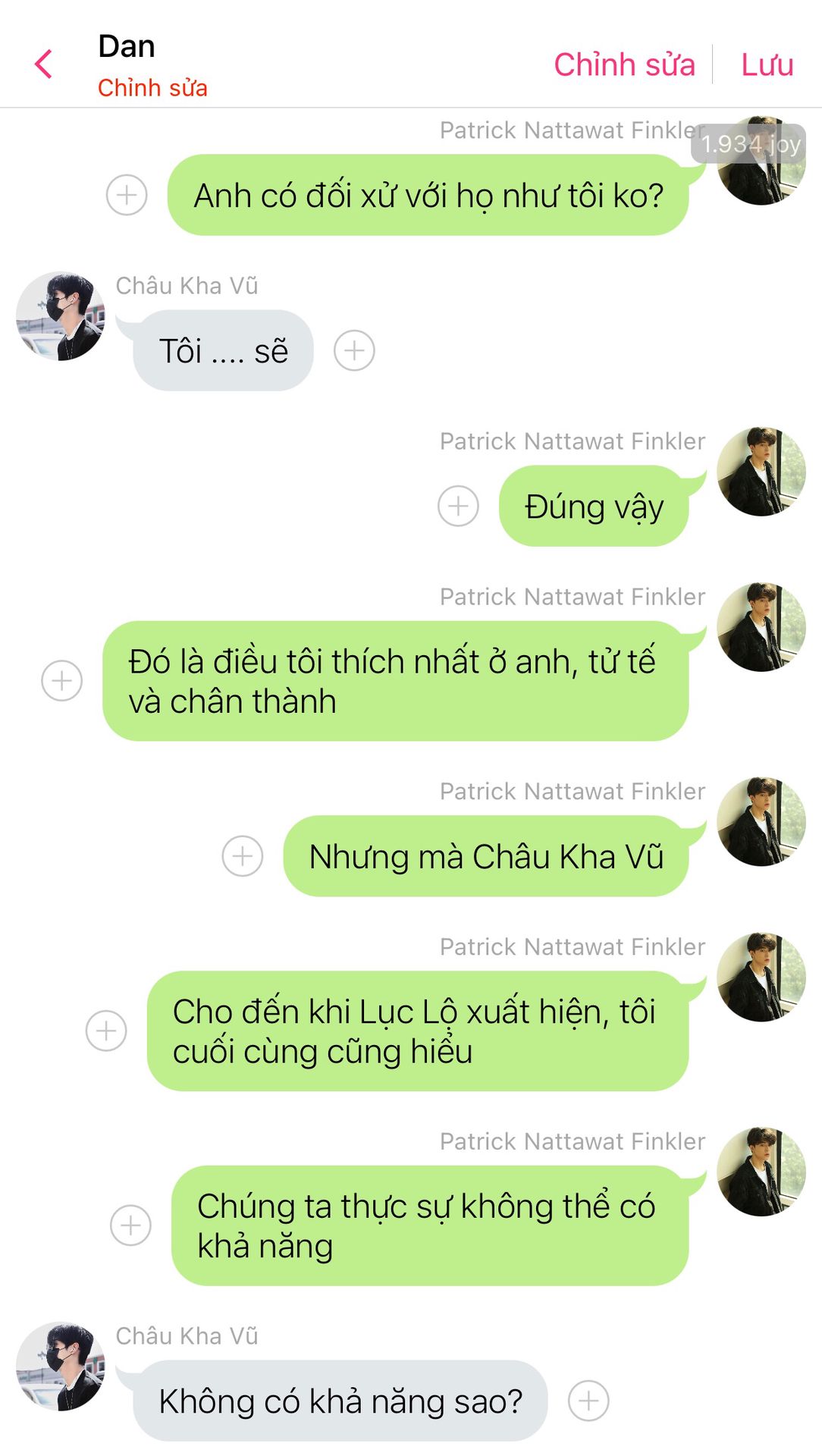Select the "Tôi .... sẽ" message bubble
Screen dimensions: 822x1456
pyautogui.click(x=223, y=351)
